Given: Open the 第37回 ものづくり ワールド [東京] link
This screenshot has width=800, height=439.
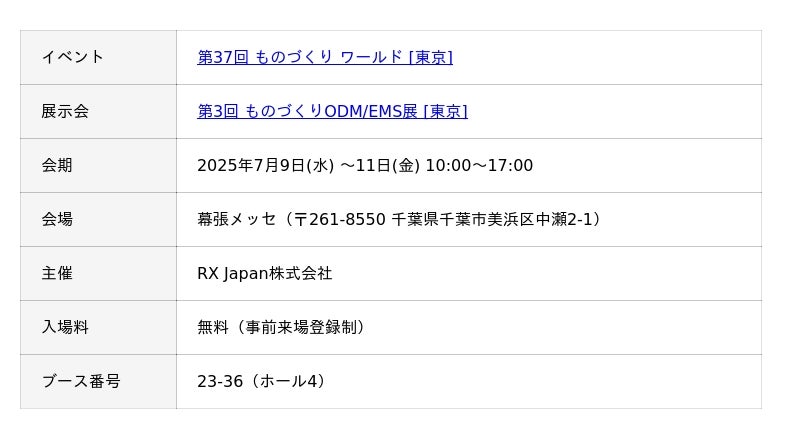Looking at the screenshot, I should coord(325,57).
